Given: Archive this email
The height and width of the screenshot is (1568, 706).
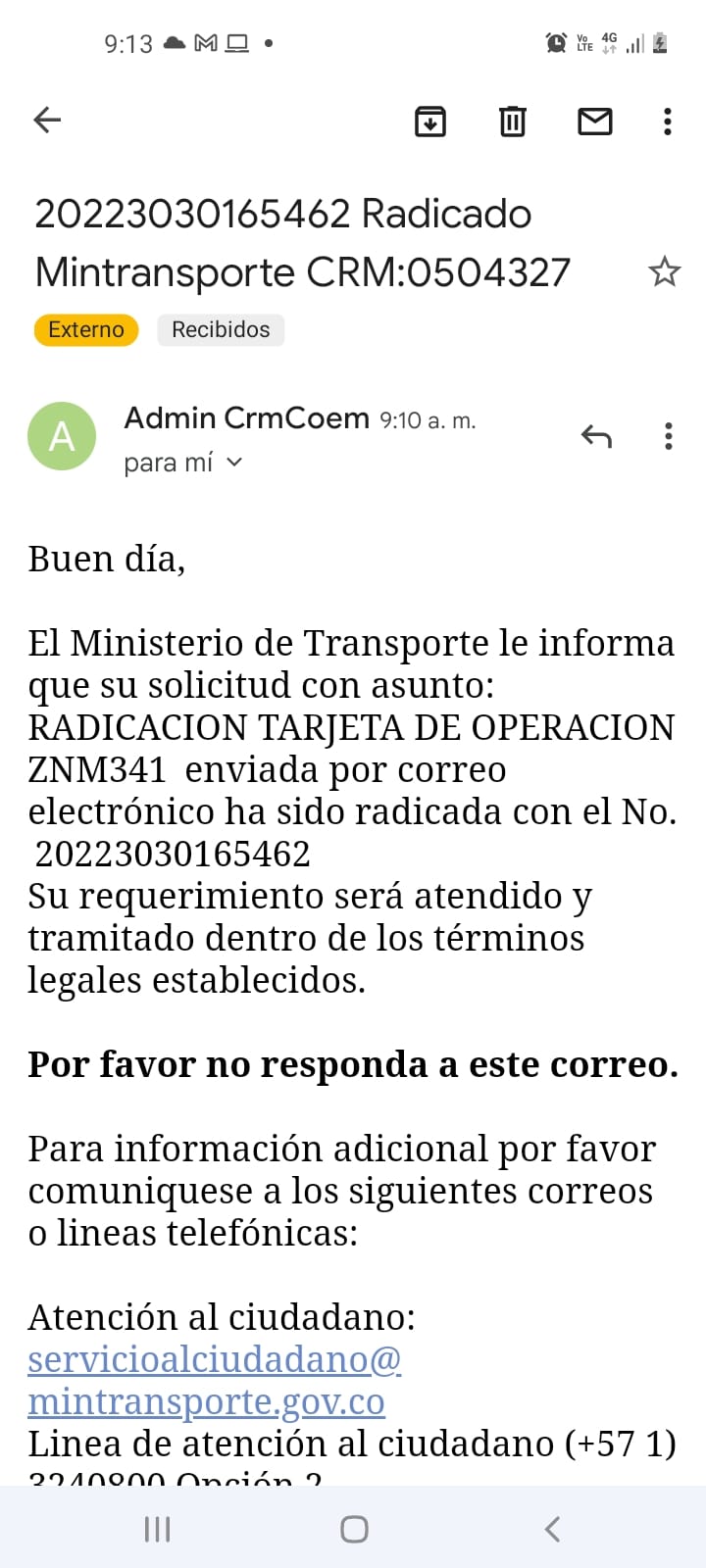Looking at the screenshot, I should (x=430, y=122).
